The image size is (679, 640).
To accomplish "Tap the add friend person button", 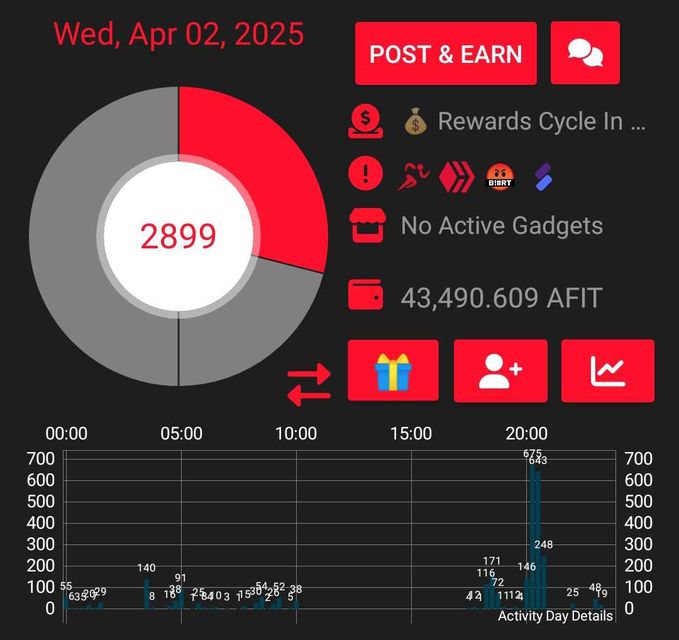I will [500, 371].
